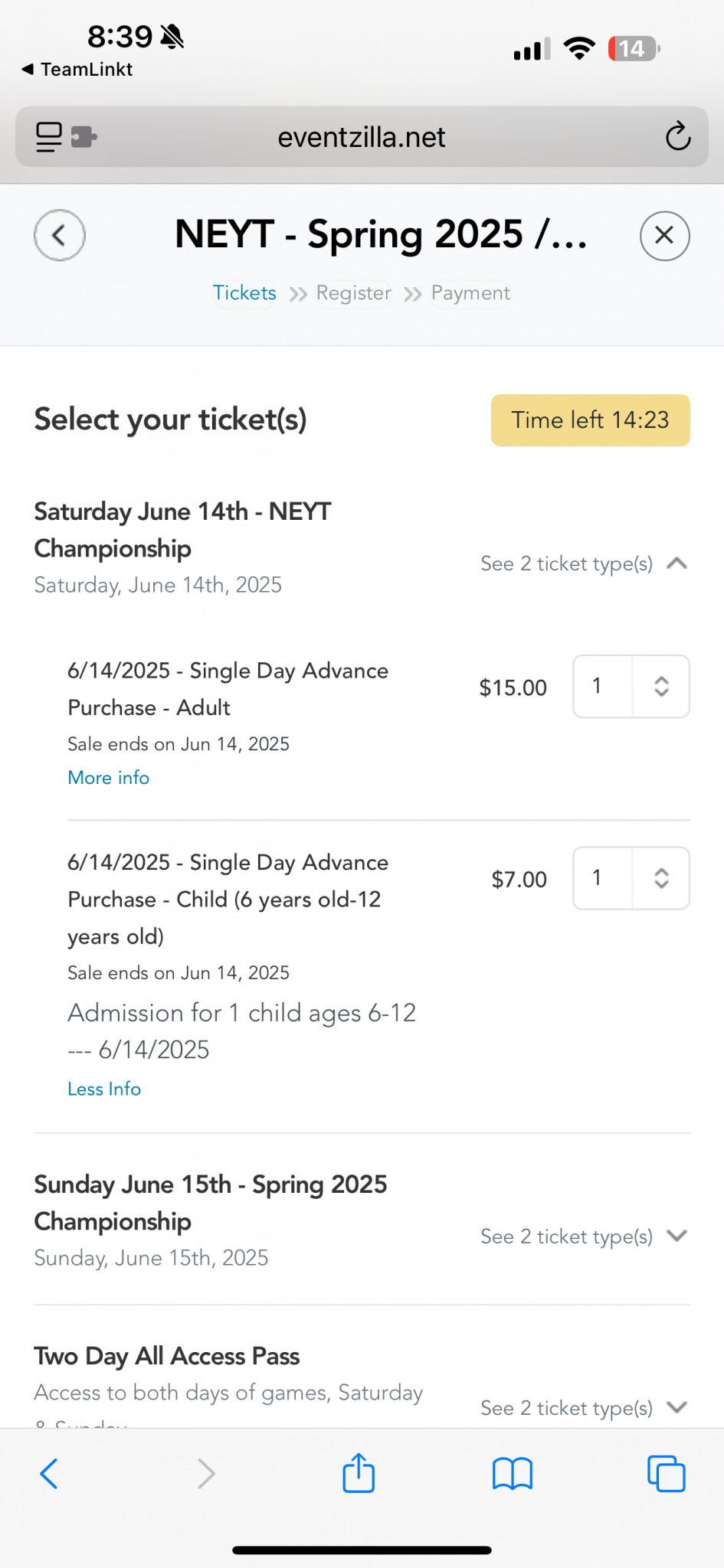Screen dimensions: 724x1568
Task: Show open Safari tabs
Action: coord(667,1473)
